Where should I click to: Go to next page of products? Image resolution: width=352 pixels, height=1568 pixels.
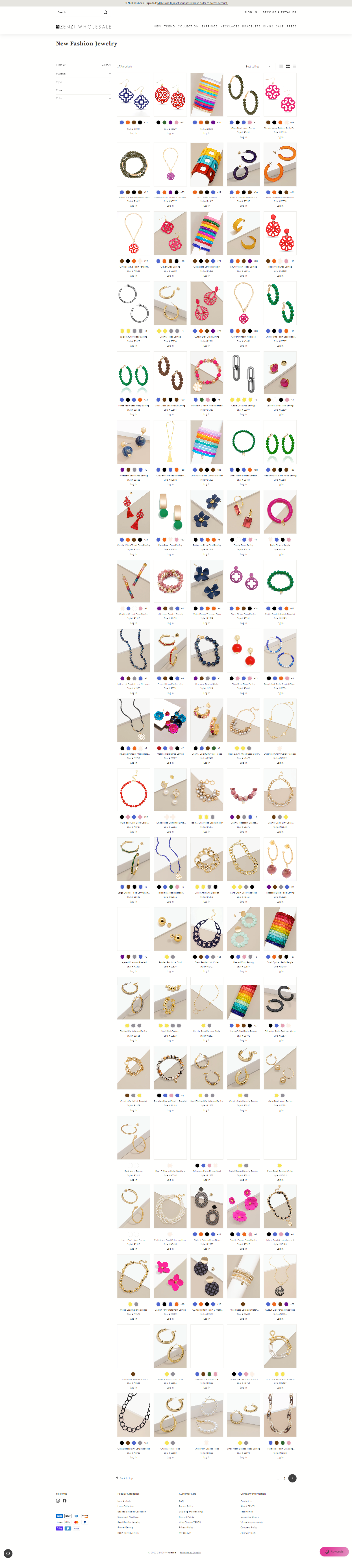pos(292,1478)
